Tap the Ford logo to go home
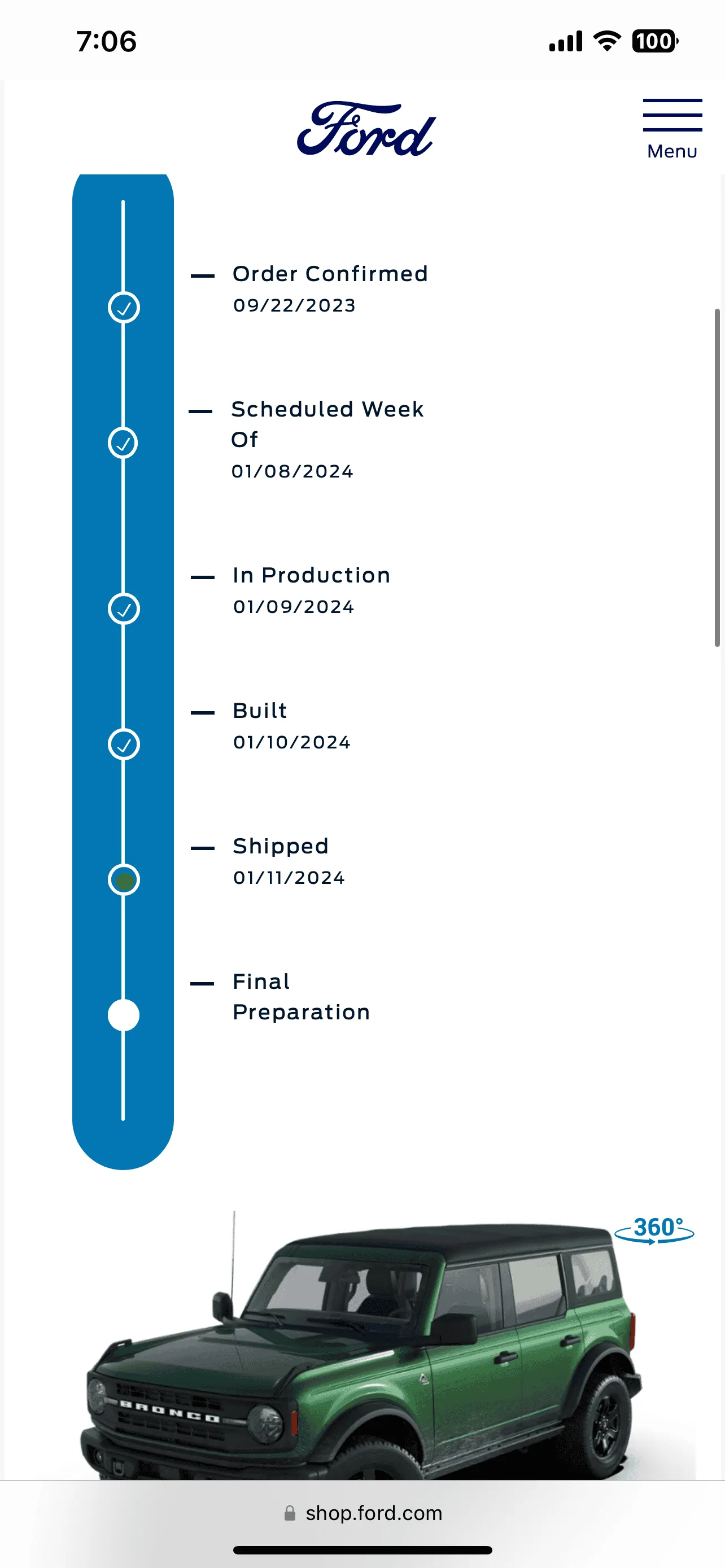 (366, 129)
